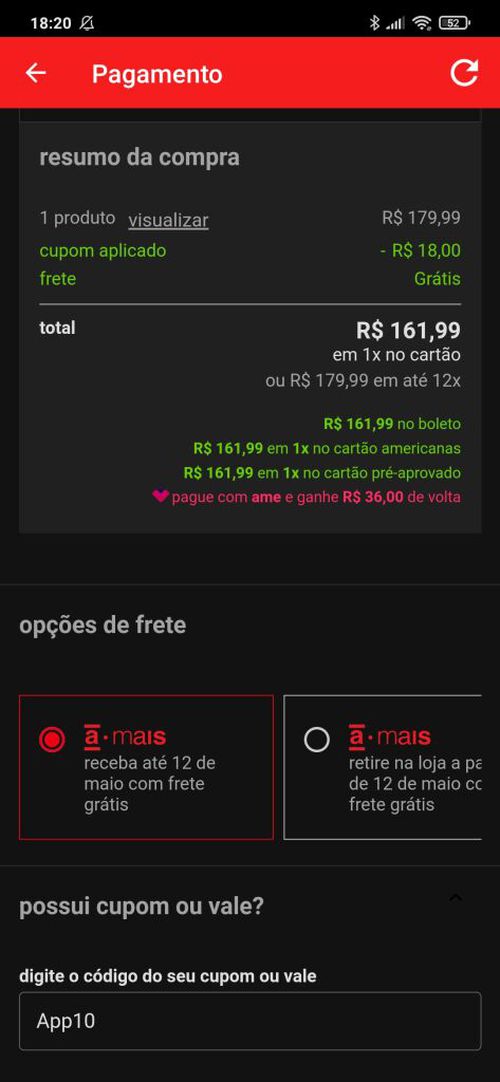Edit the coupon code field
Image resolution: width=500 pixels, height=1082 pixels.
(250, 1021)
